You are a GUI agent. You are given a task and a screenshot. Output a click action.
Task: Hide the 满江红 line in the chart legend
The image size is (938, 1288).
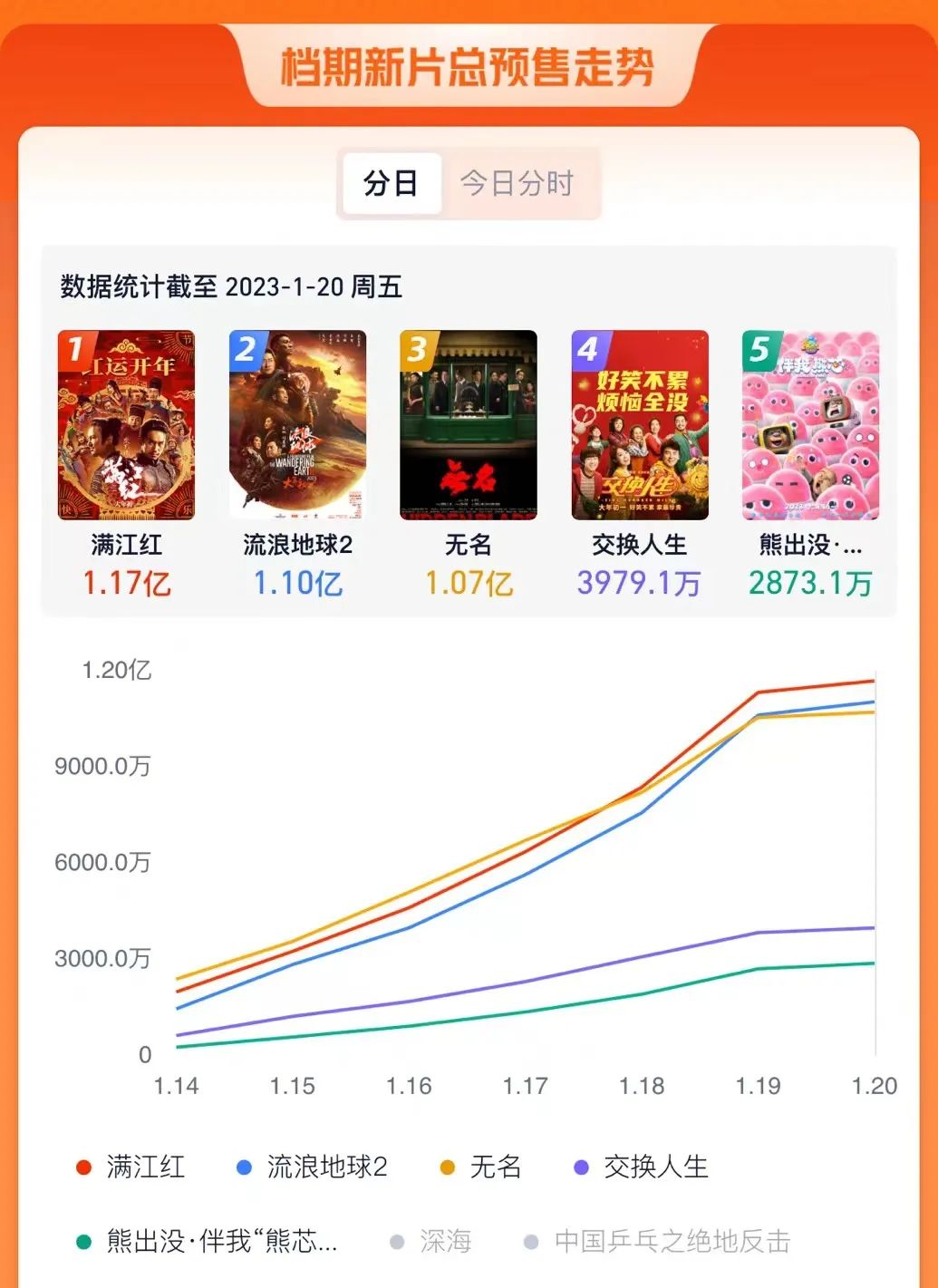pos(131,1167)
